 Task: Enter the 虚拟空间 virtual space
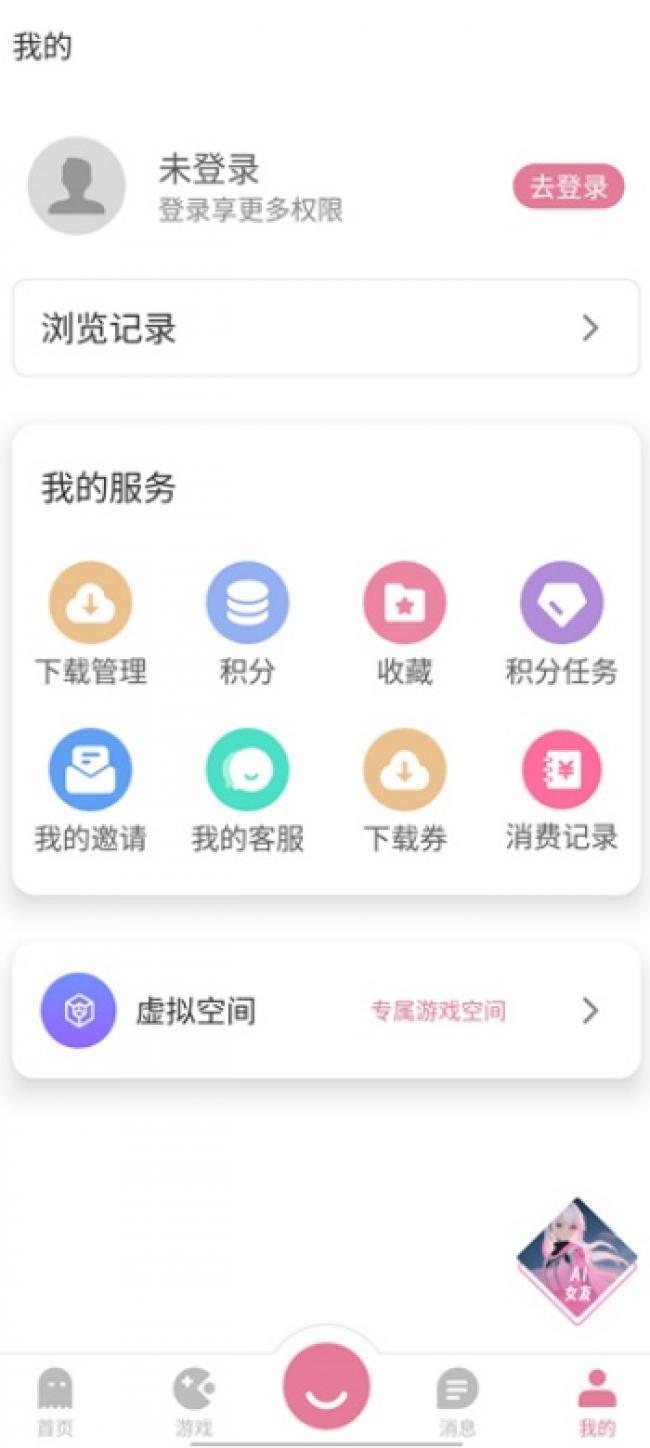click(x=325, y=1011)
